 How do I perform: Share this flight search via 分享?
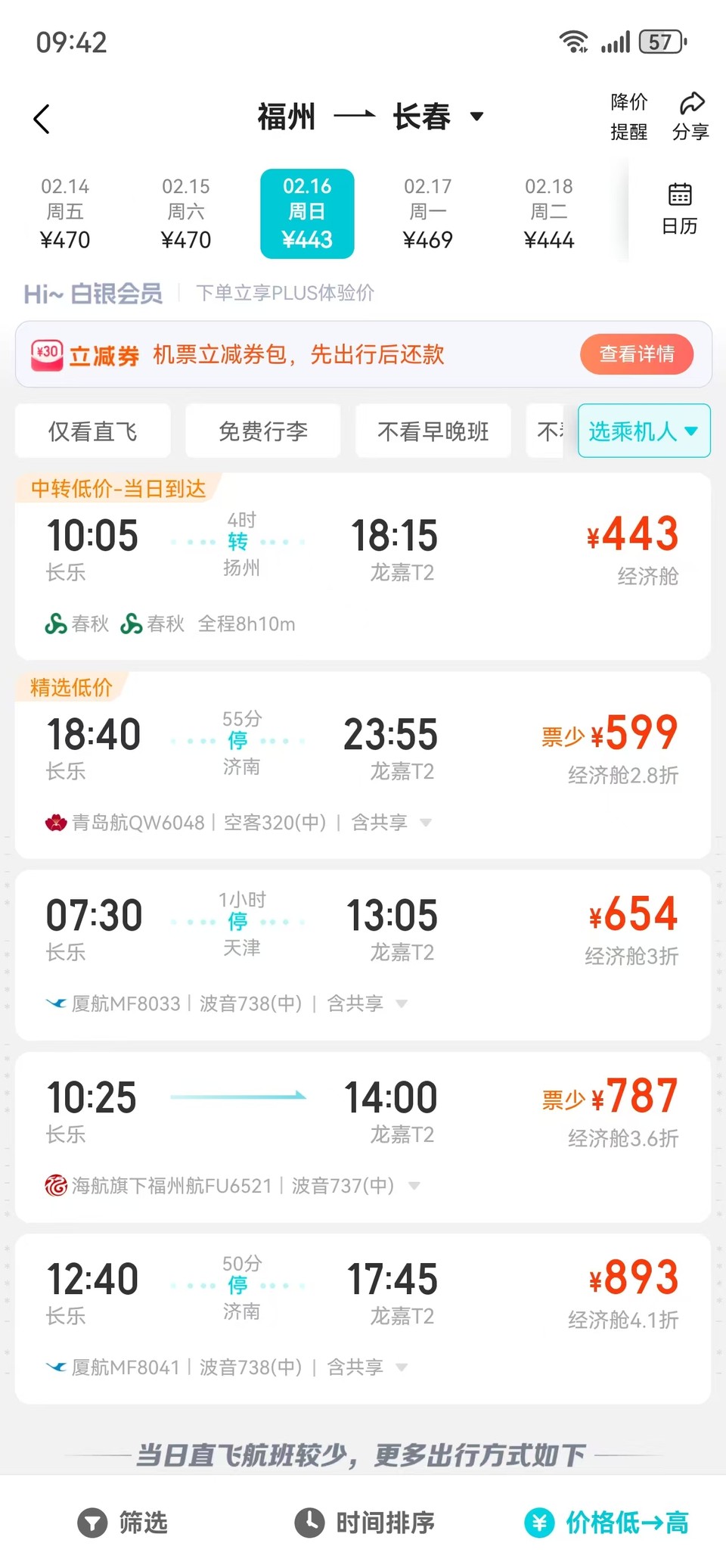point(690,117)
